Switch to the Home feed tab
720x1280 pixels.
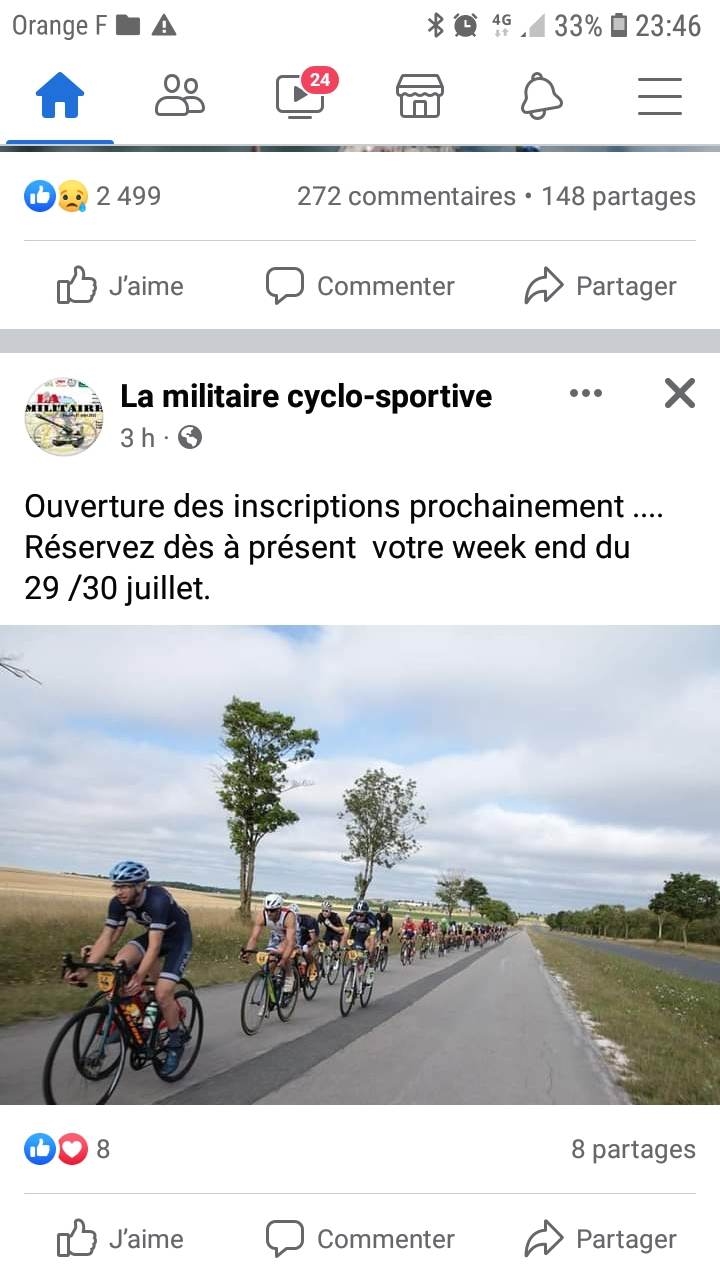[x=60, y=97]
